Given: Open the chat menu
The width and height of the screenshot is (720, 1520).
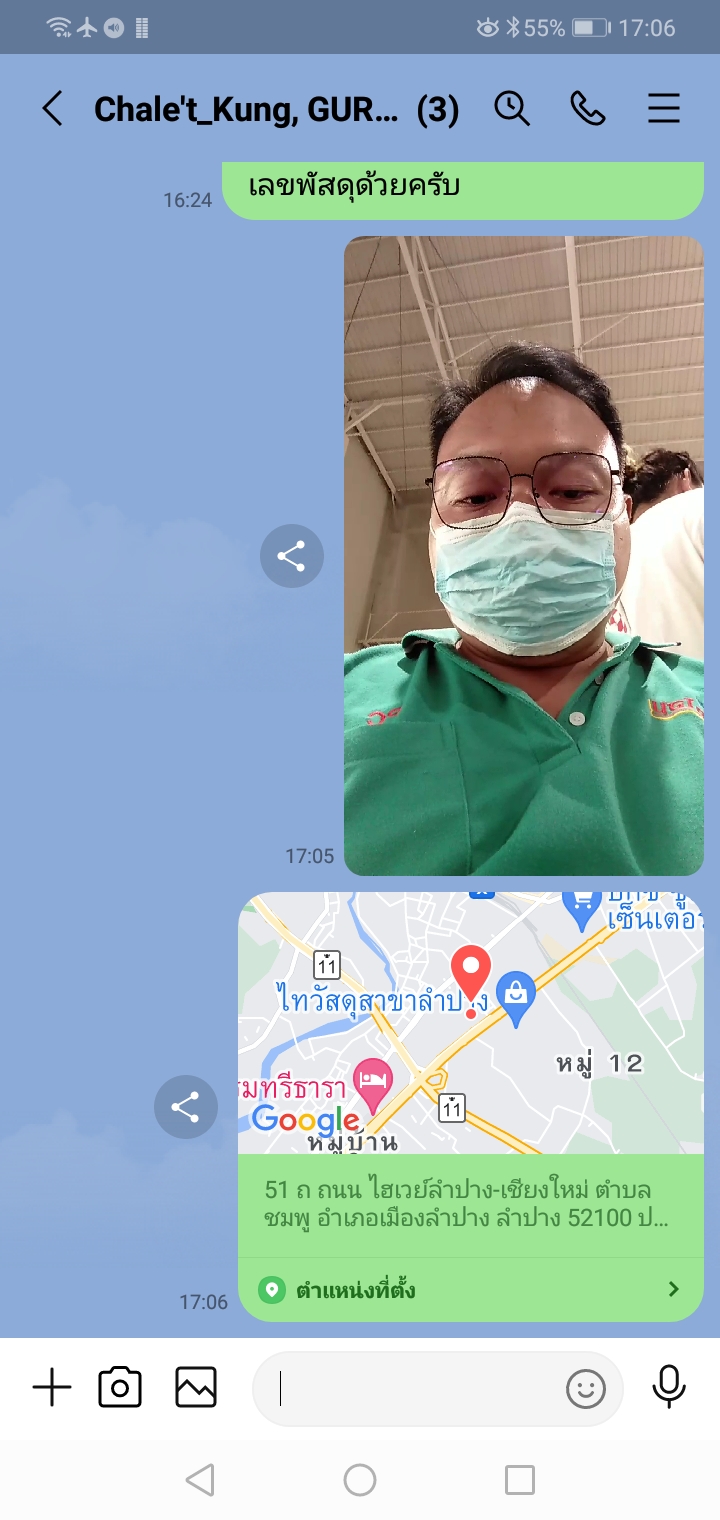Looking at the screenshot, I should [x=664, y=108].
